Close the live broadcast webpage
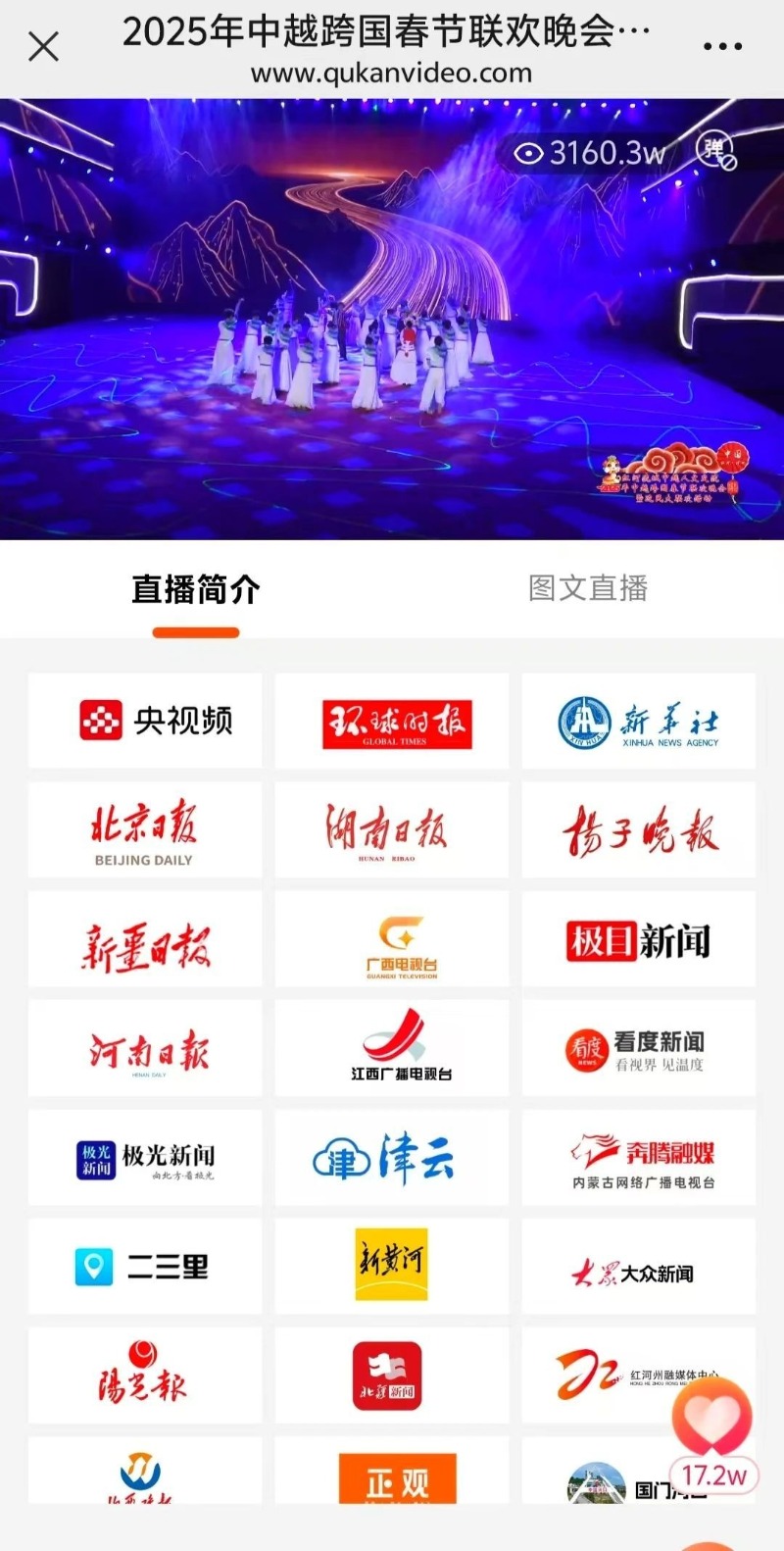 point(43,46)
